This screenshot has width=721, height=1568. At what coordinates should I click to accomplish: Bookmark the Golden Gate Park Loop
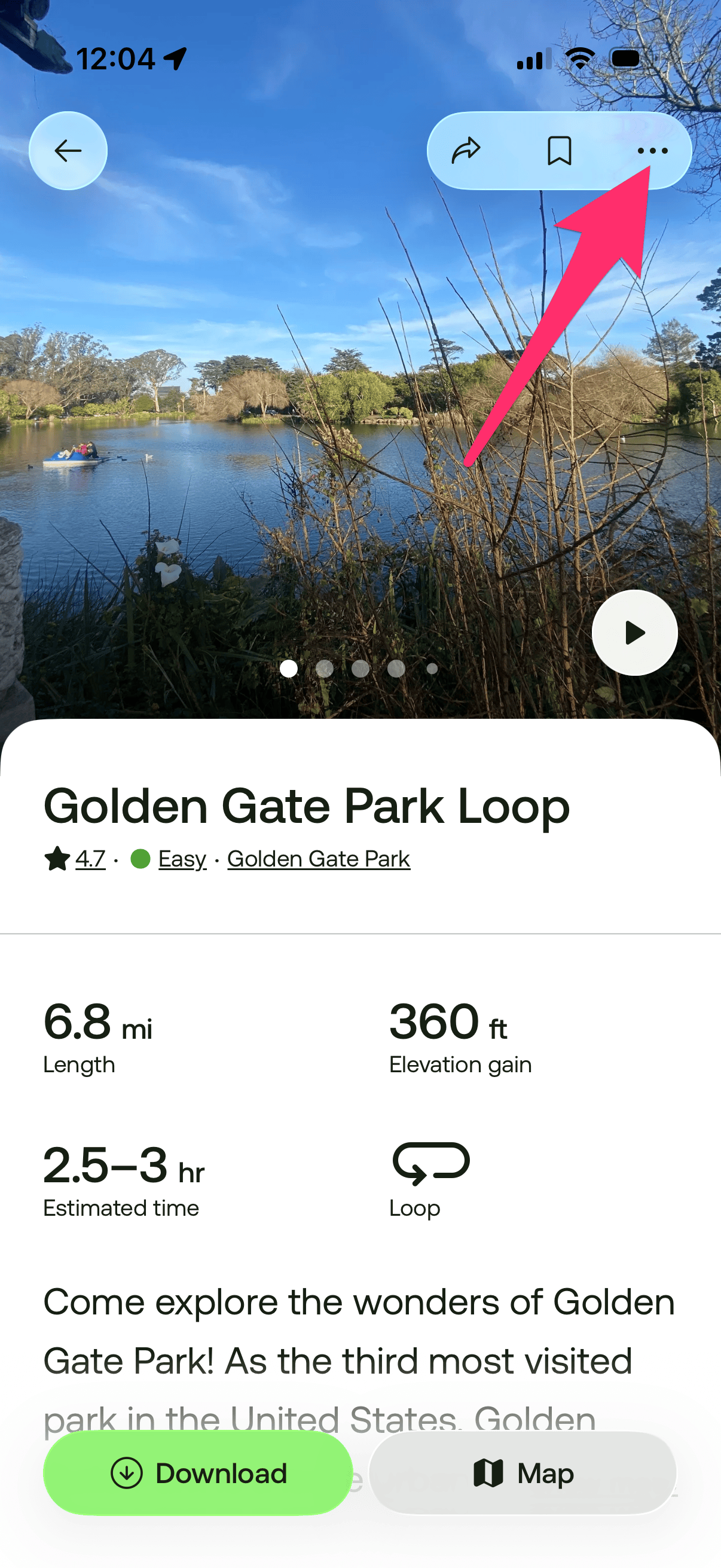click(x=559, y=150)
